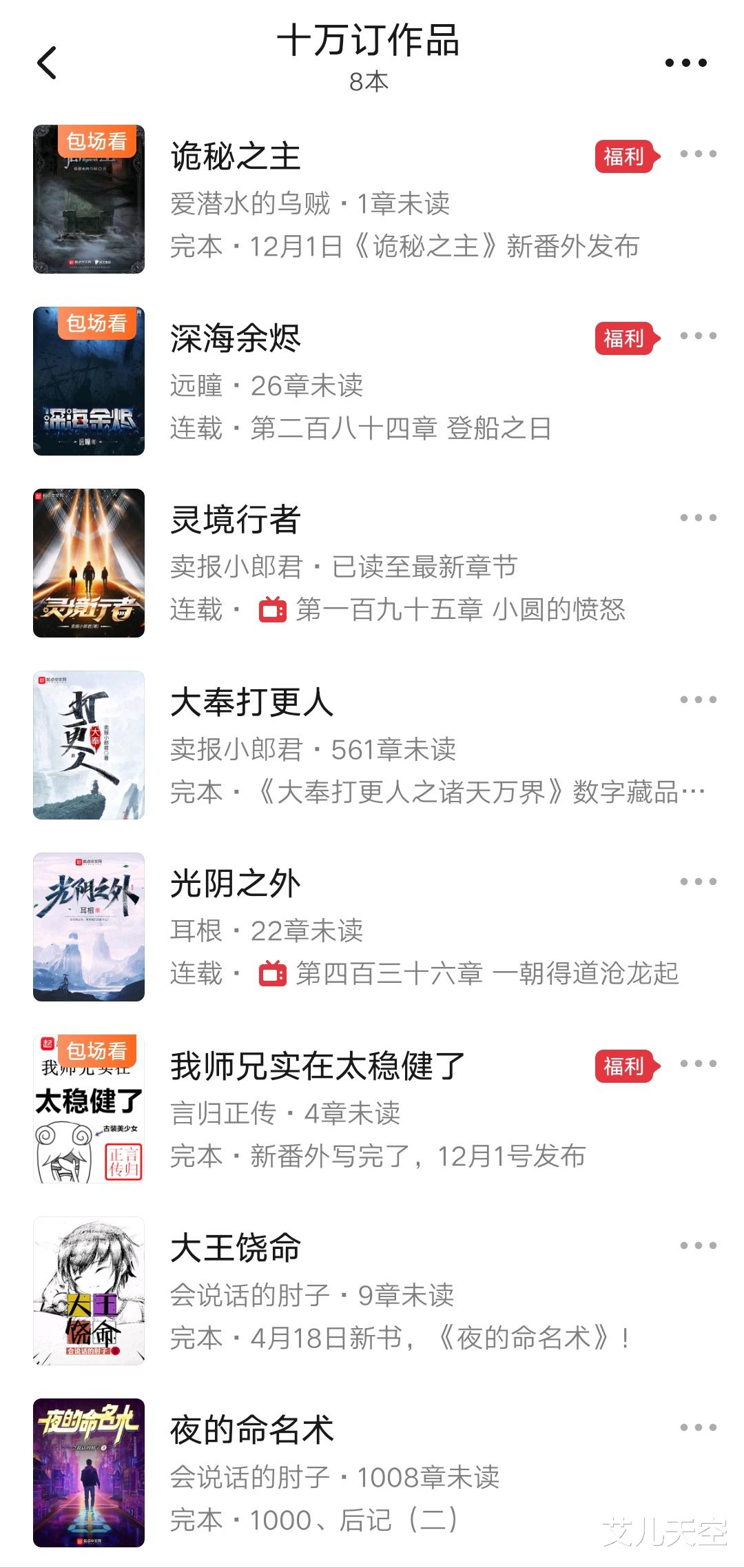The height and width of the screenshot is (1568, 744).
Task: Tap the 福利 badge on 诡秘之主
Action: [x=626, y=157]
